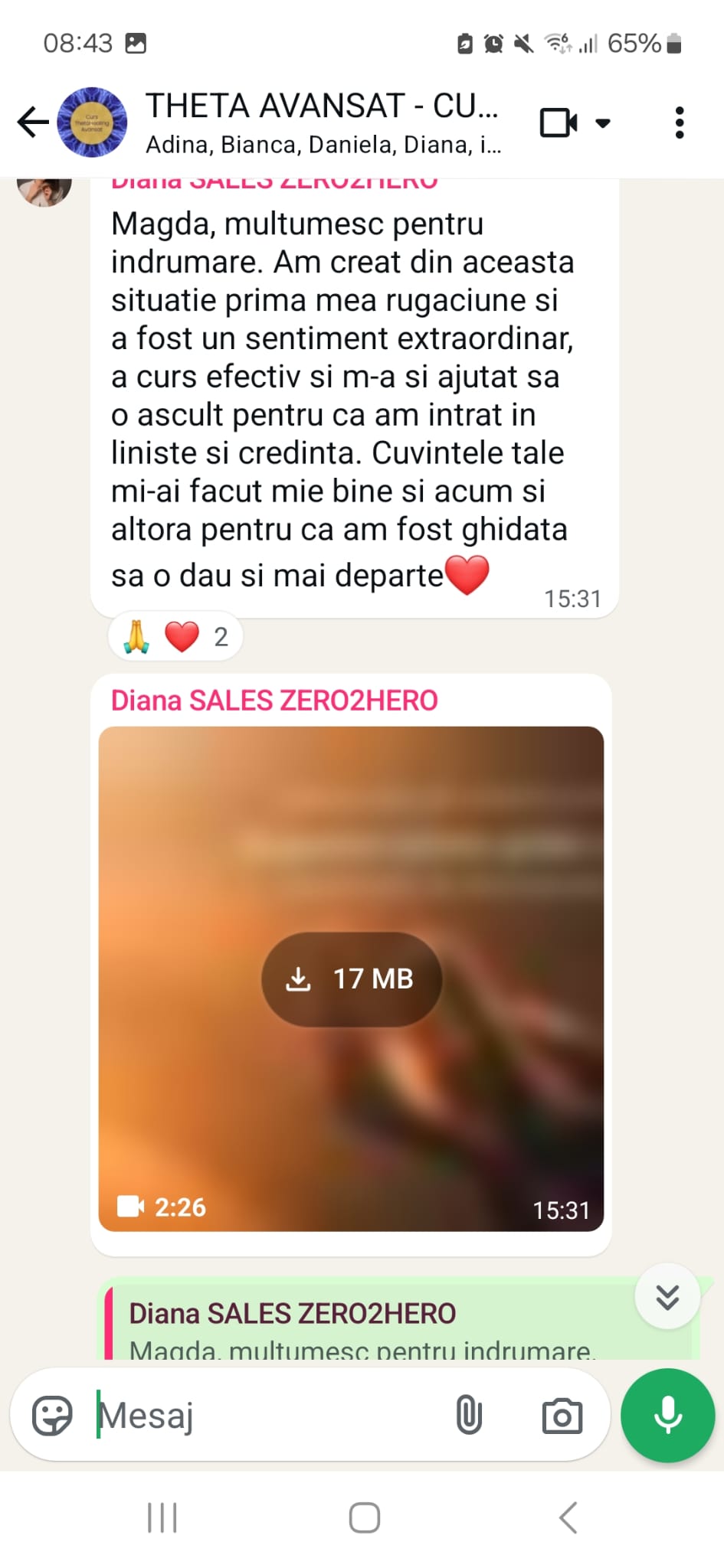View reactions on Diana's message
Image resolution: width=724 pixels, height=1568 pixels.
(x=175, y=637)
